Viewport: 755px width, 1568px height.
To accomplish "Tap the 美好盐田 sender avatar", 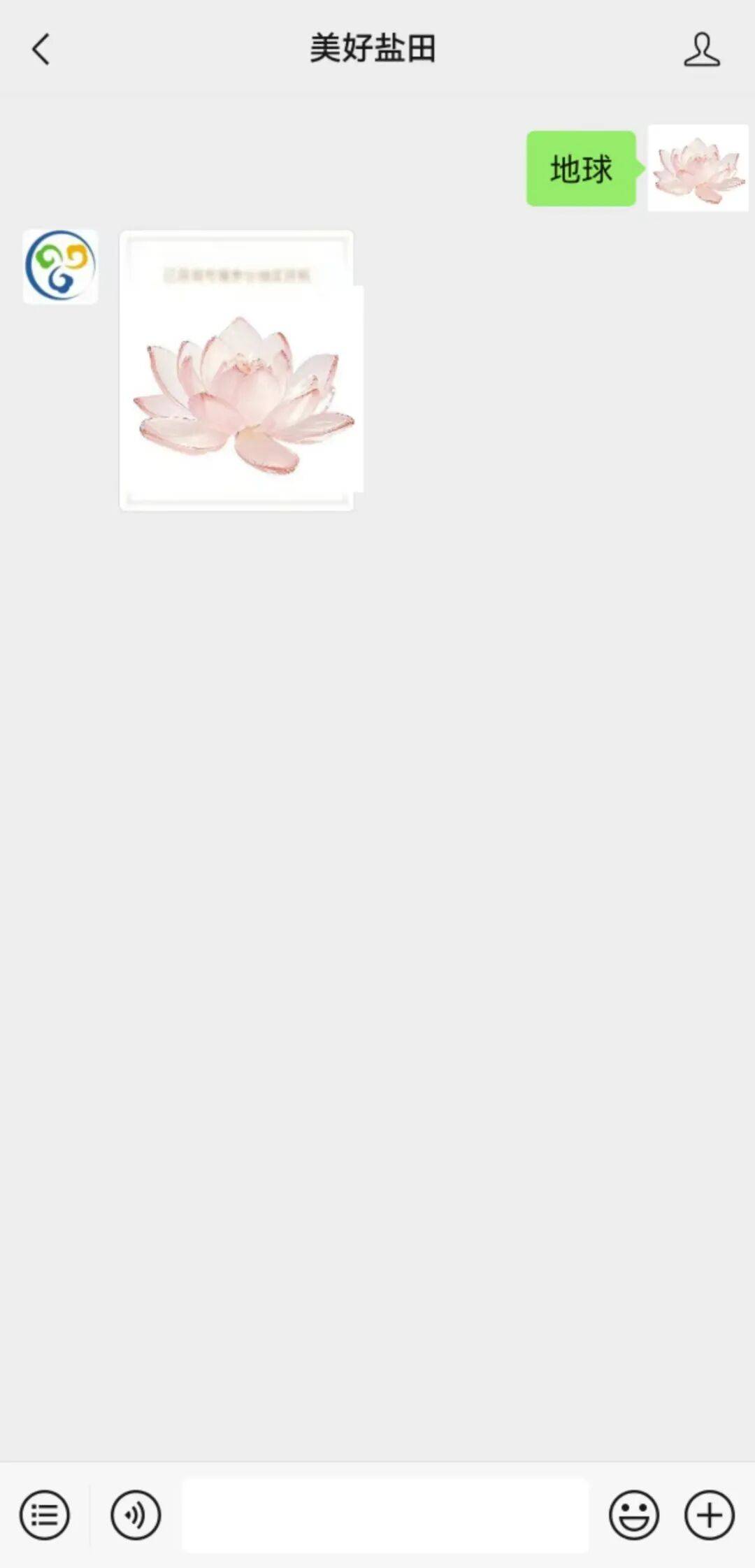I will click(x=60, y=266).
